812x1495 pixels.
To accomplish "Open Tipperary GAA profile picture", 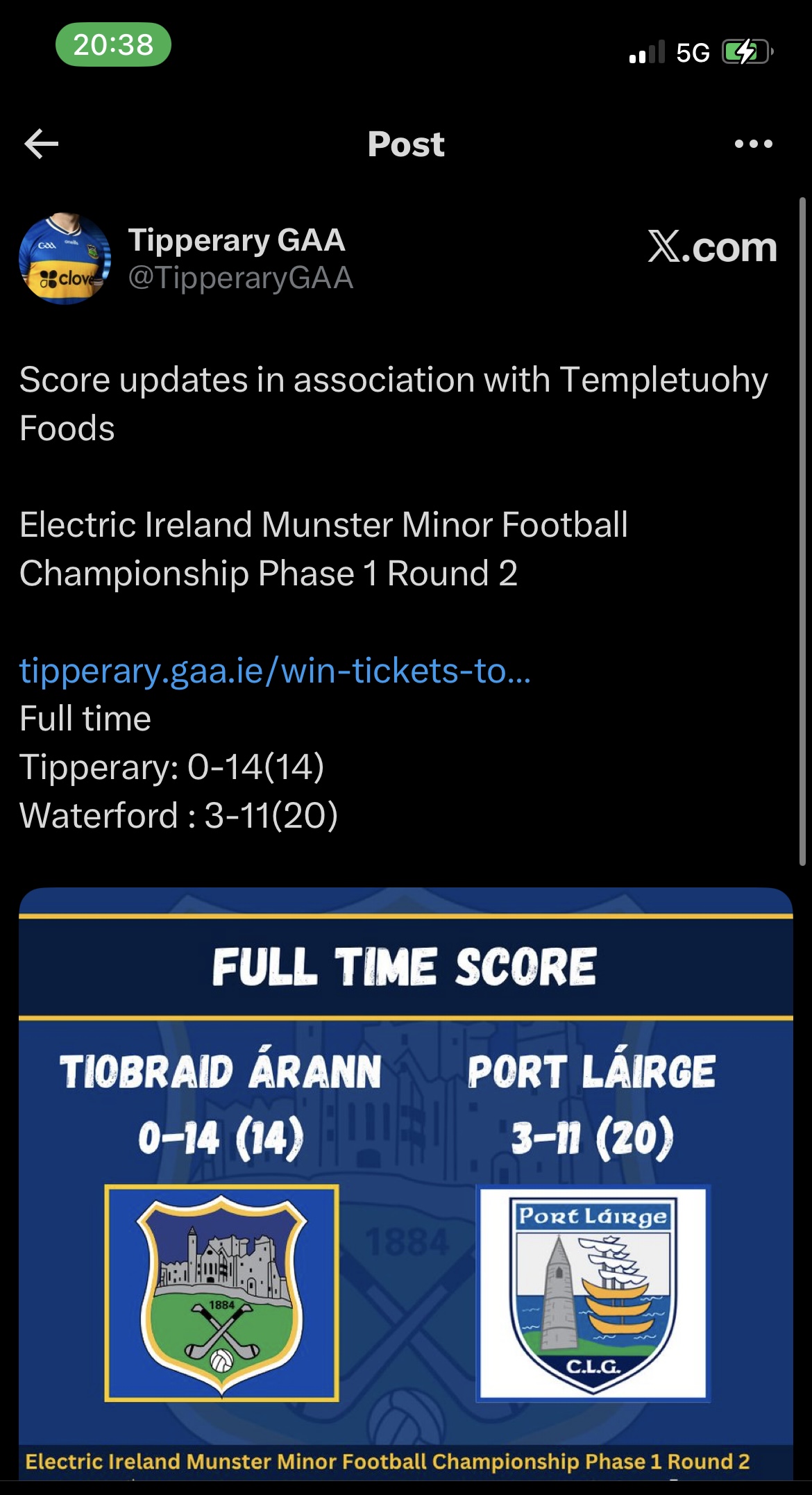I will coord(65,258).
